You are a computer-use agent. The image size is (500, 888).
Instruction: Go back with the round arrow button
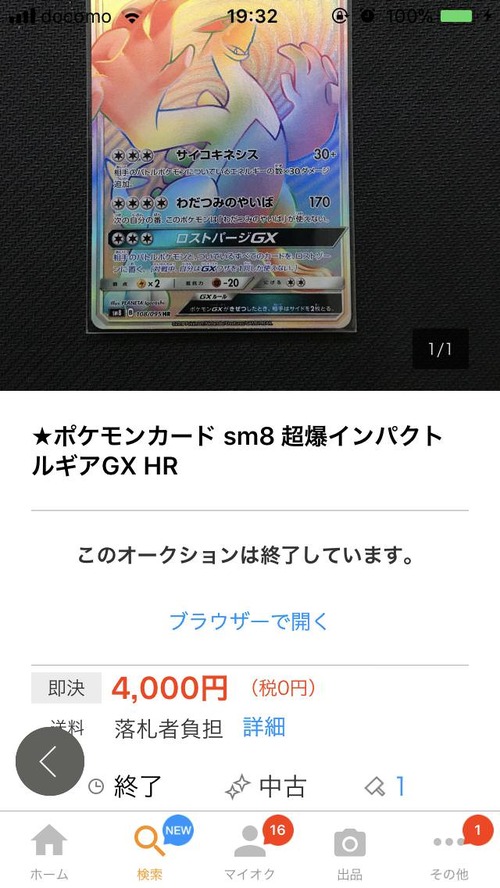click(50, 761)
